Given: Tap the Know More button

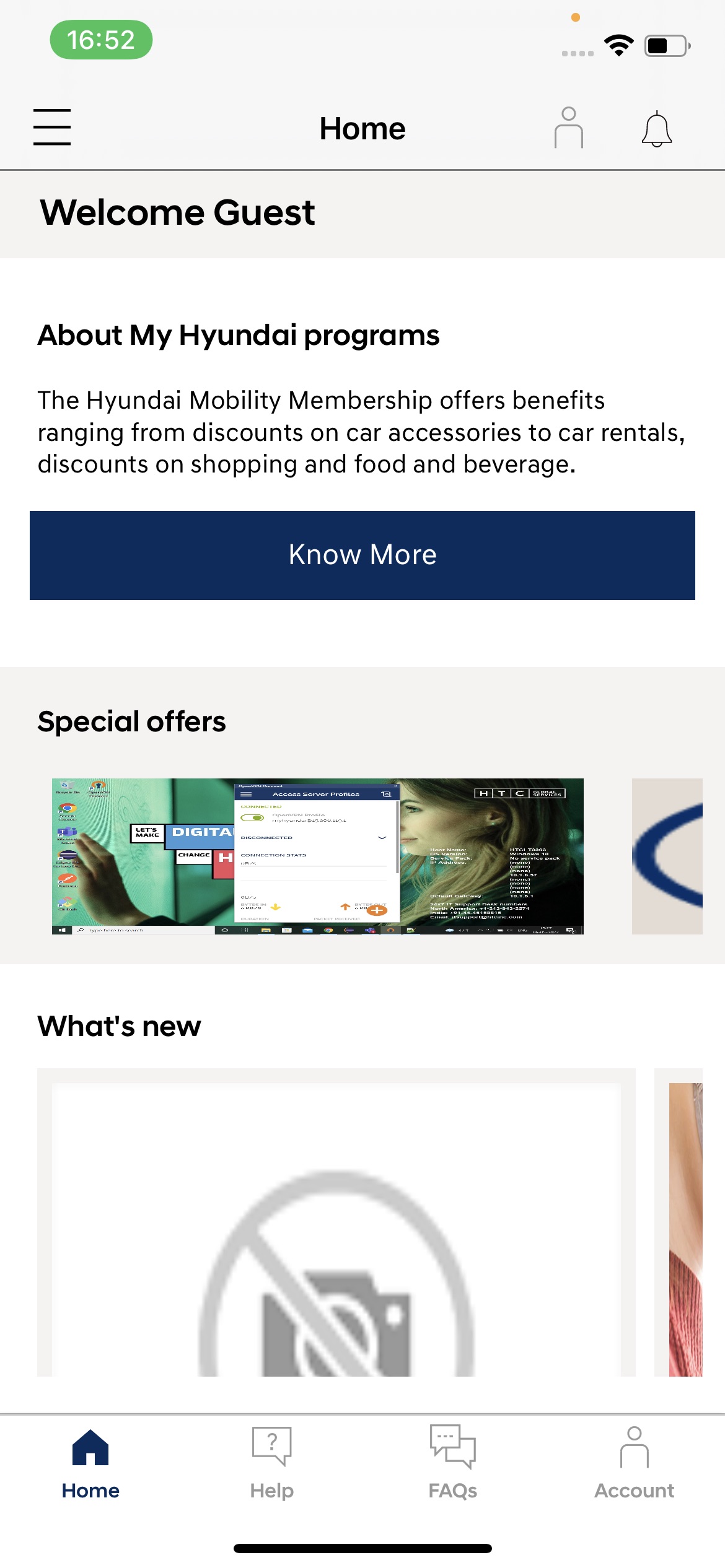Looking at the screenshot, I should click(362, 555).
